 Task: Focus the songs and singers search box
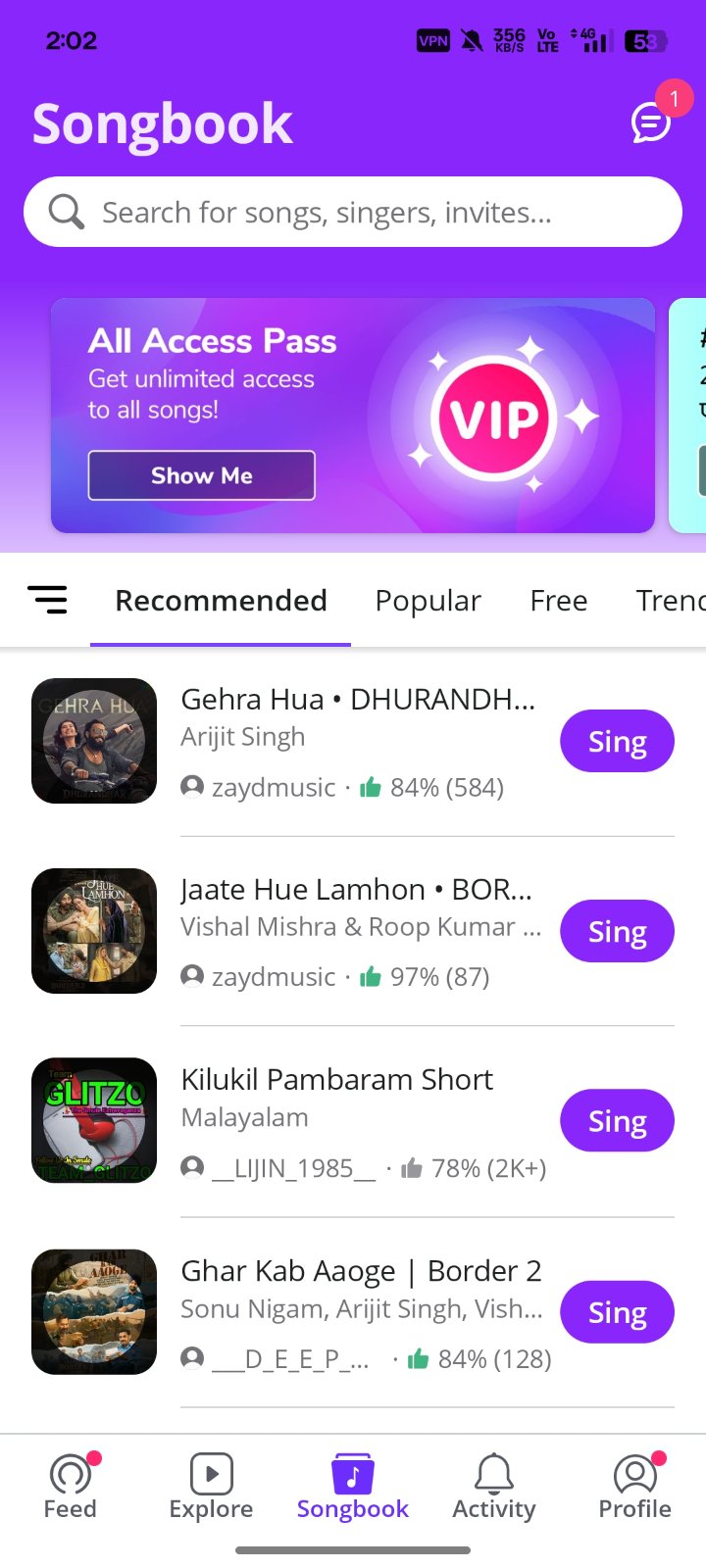click(353, 212)
